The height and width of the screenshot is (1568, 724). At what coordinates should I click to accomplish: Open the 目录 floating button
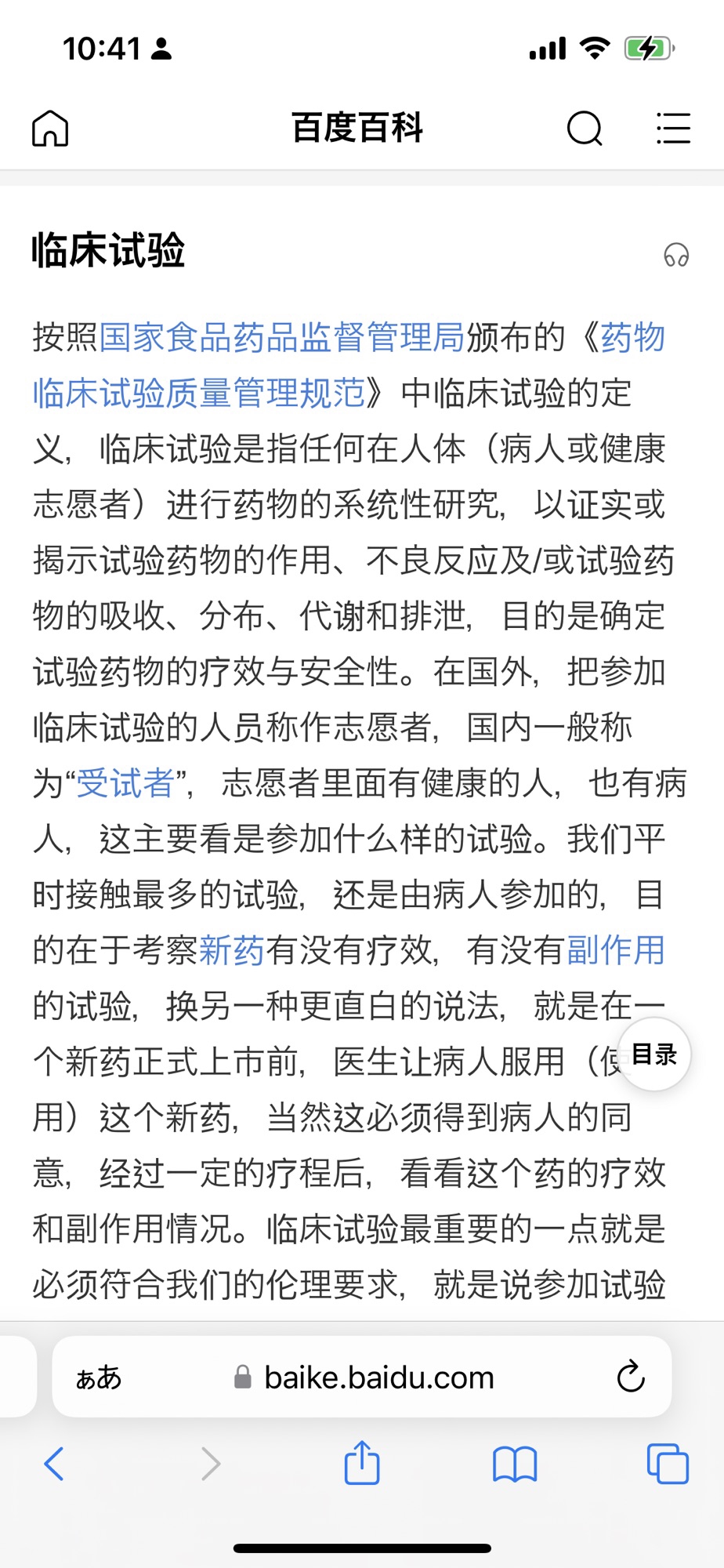[654, 1054]
